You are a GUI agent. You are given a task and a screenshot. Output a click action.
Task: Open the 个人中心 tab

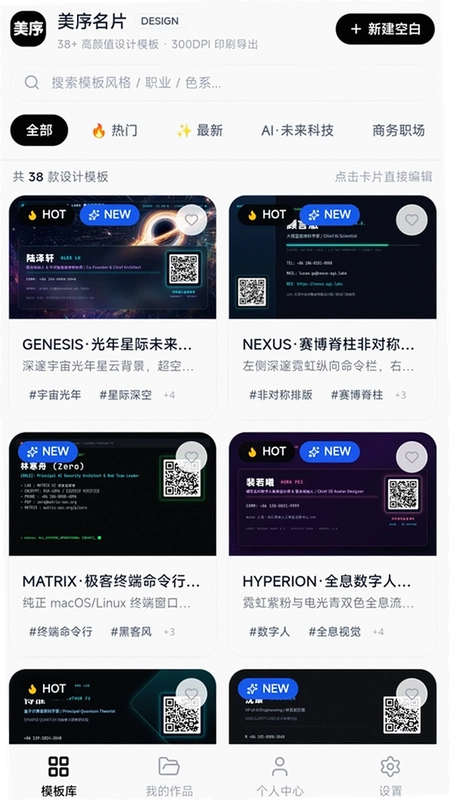click(x=280, y=777)
